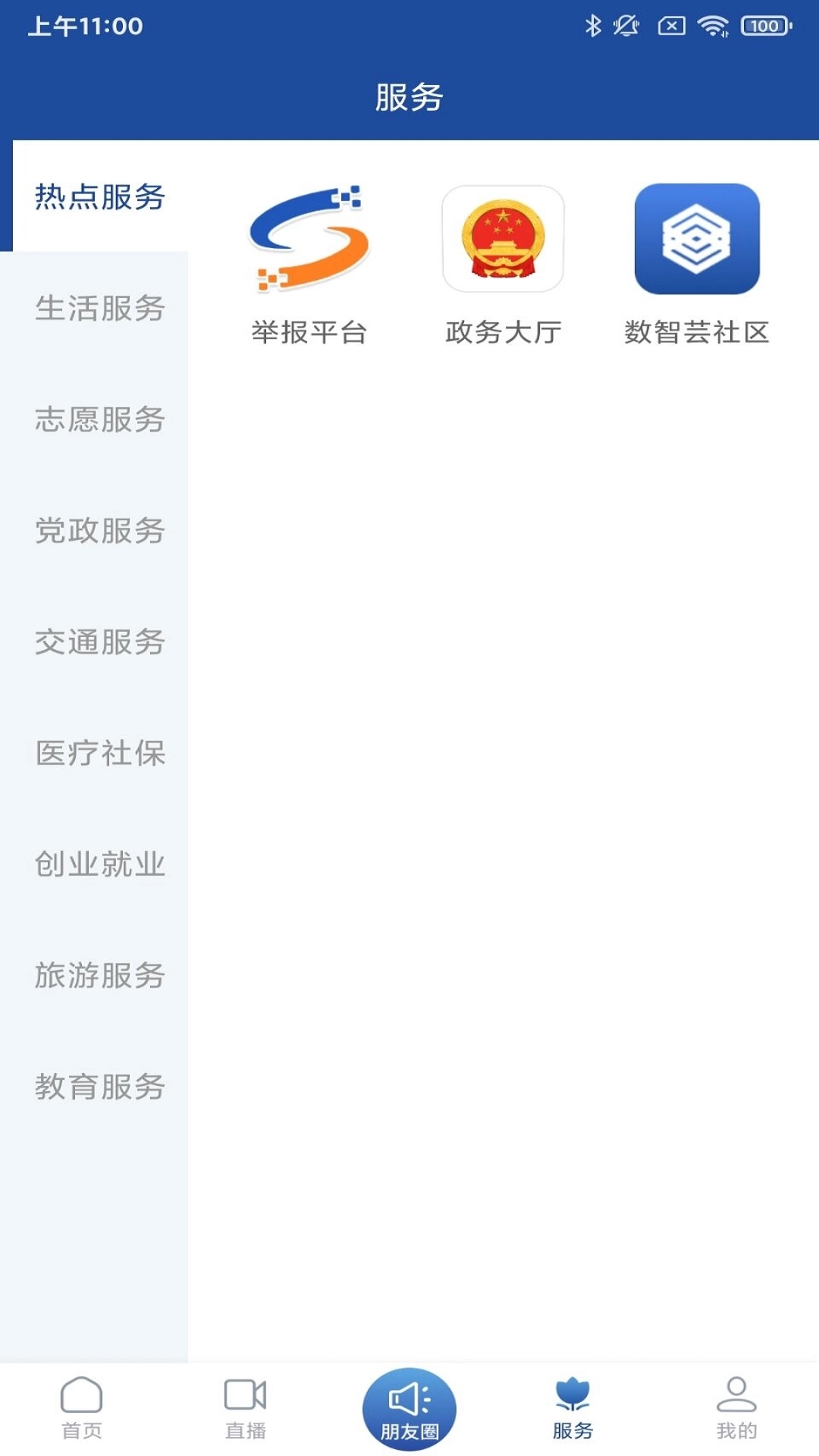The height and width of the screenshot is (1456, 819).
Task: Open the 数智芸社区 service icon
Action: pos(698,239)
